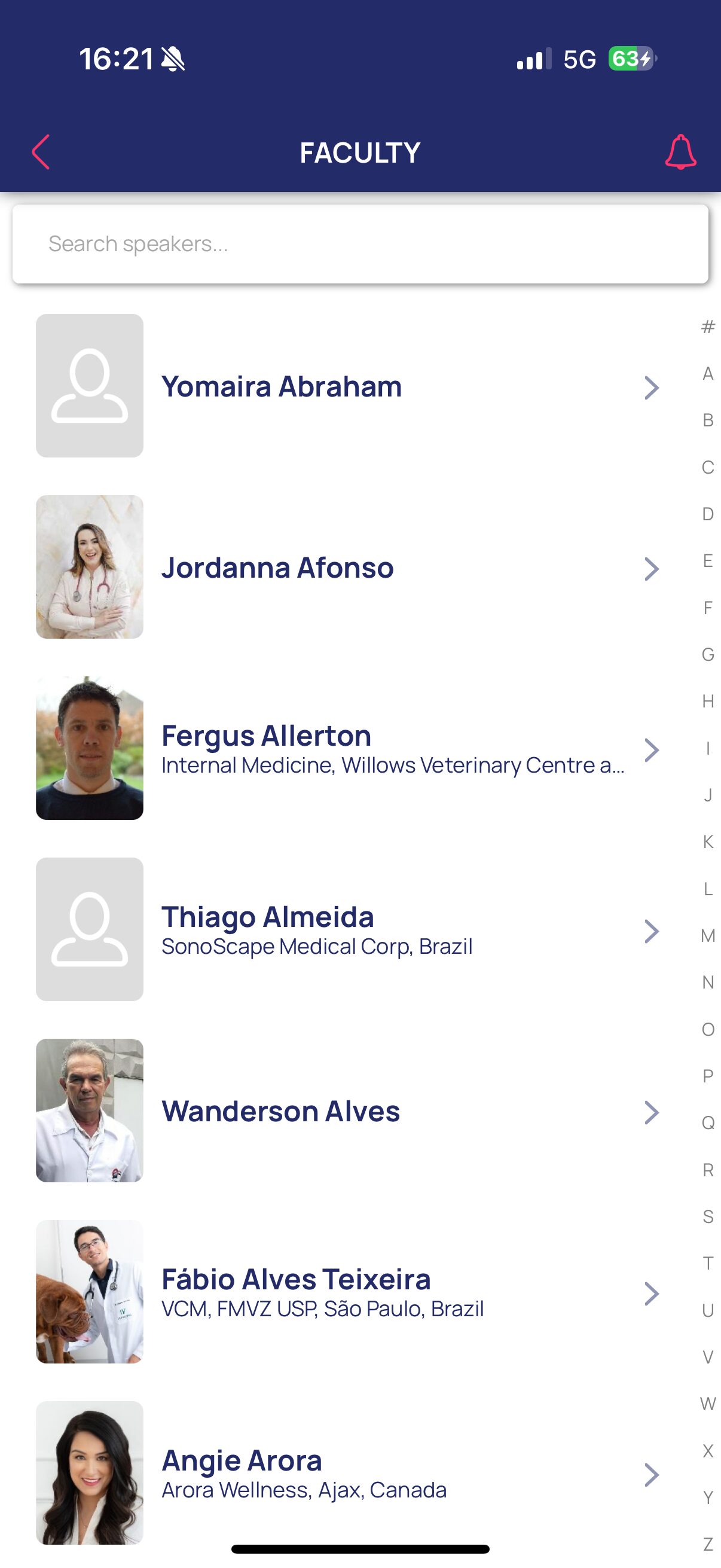Viewport: 721px width, 1568px height.
Task: Tap the Search speakers field
Action: [x=360, y=244]
